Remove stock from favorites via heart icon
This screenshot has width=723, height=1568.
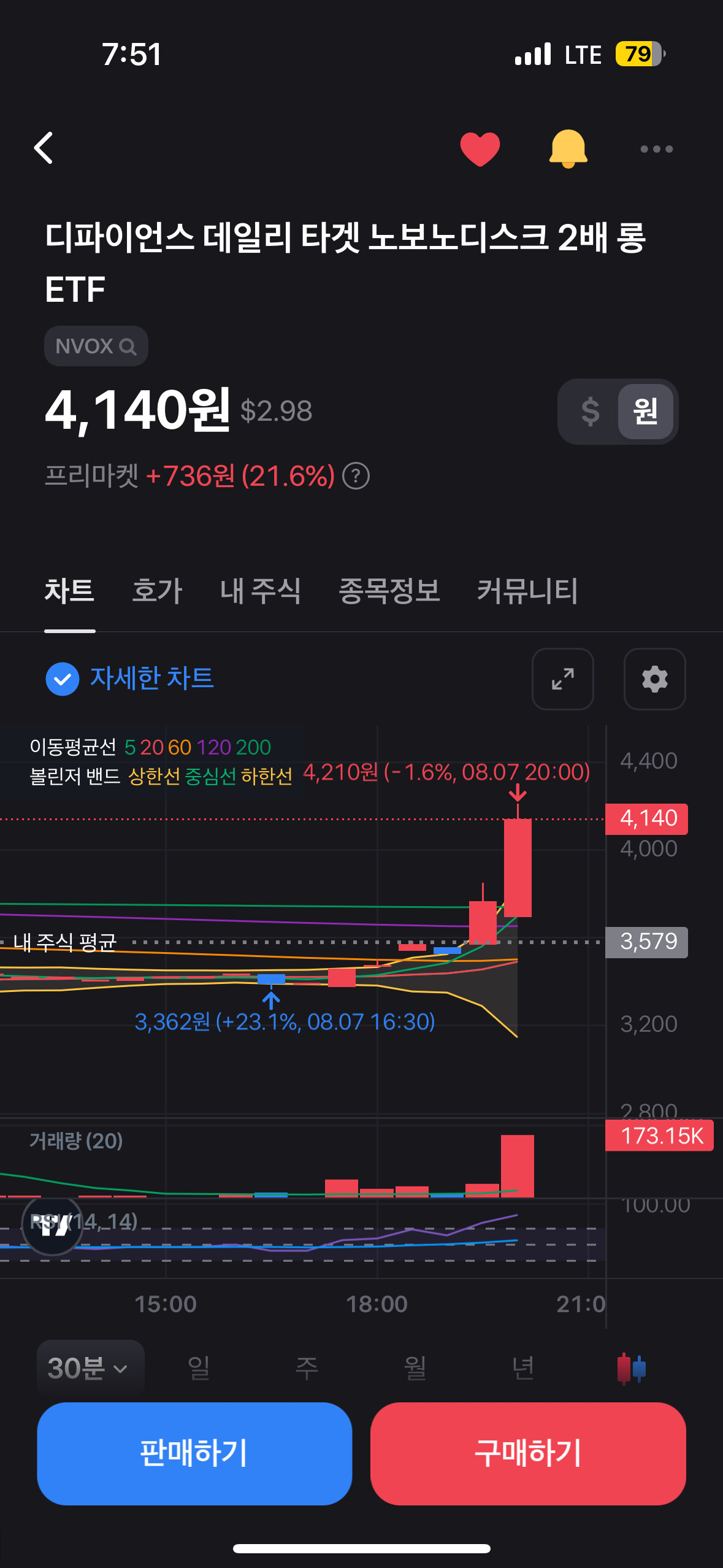click(x=480, y=149)
